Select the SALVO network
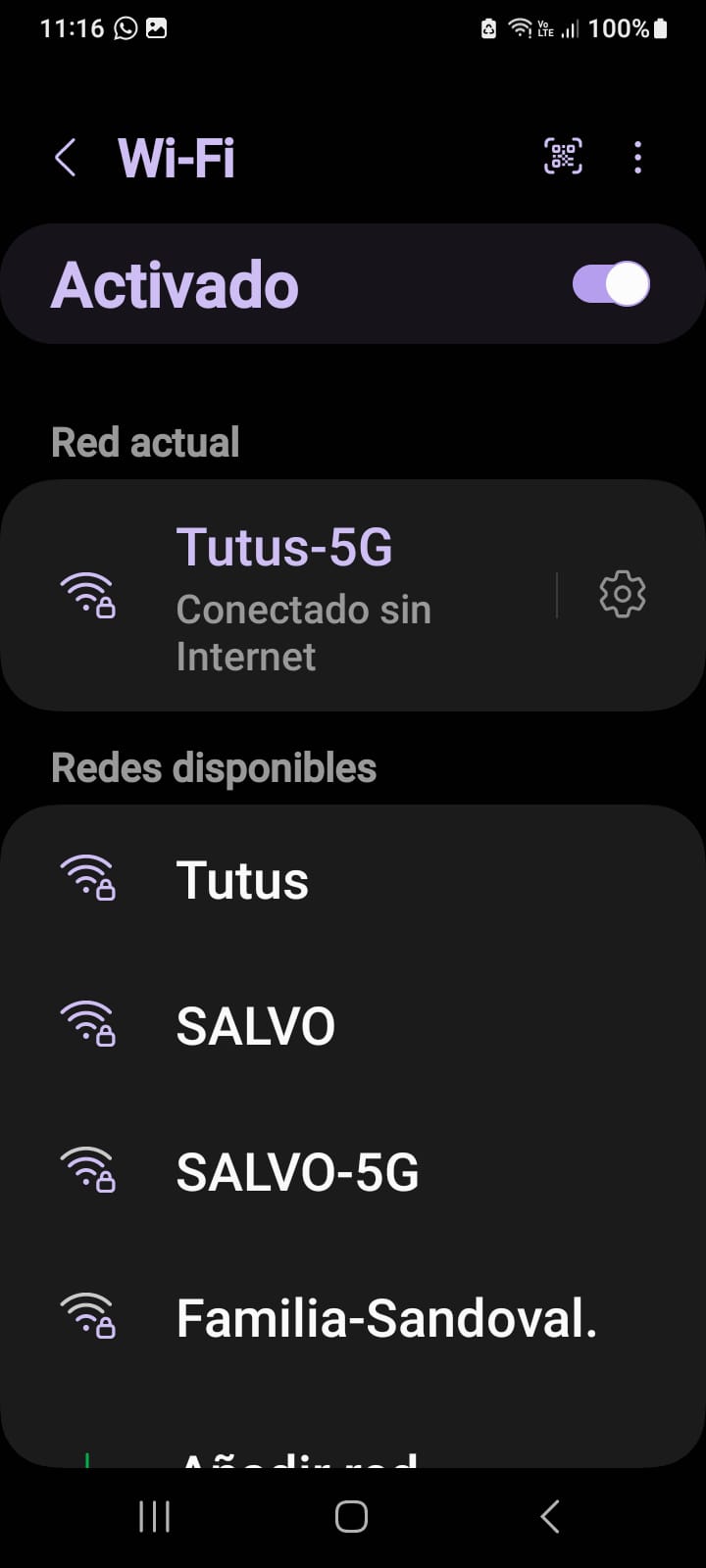 [x=255, y=1026]
